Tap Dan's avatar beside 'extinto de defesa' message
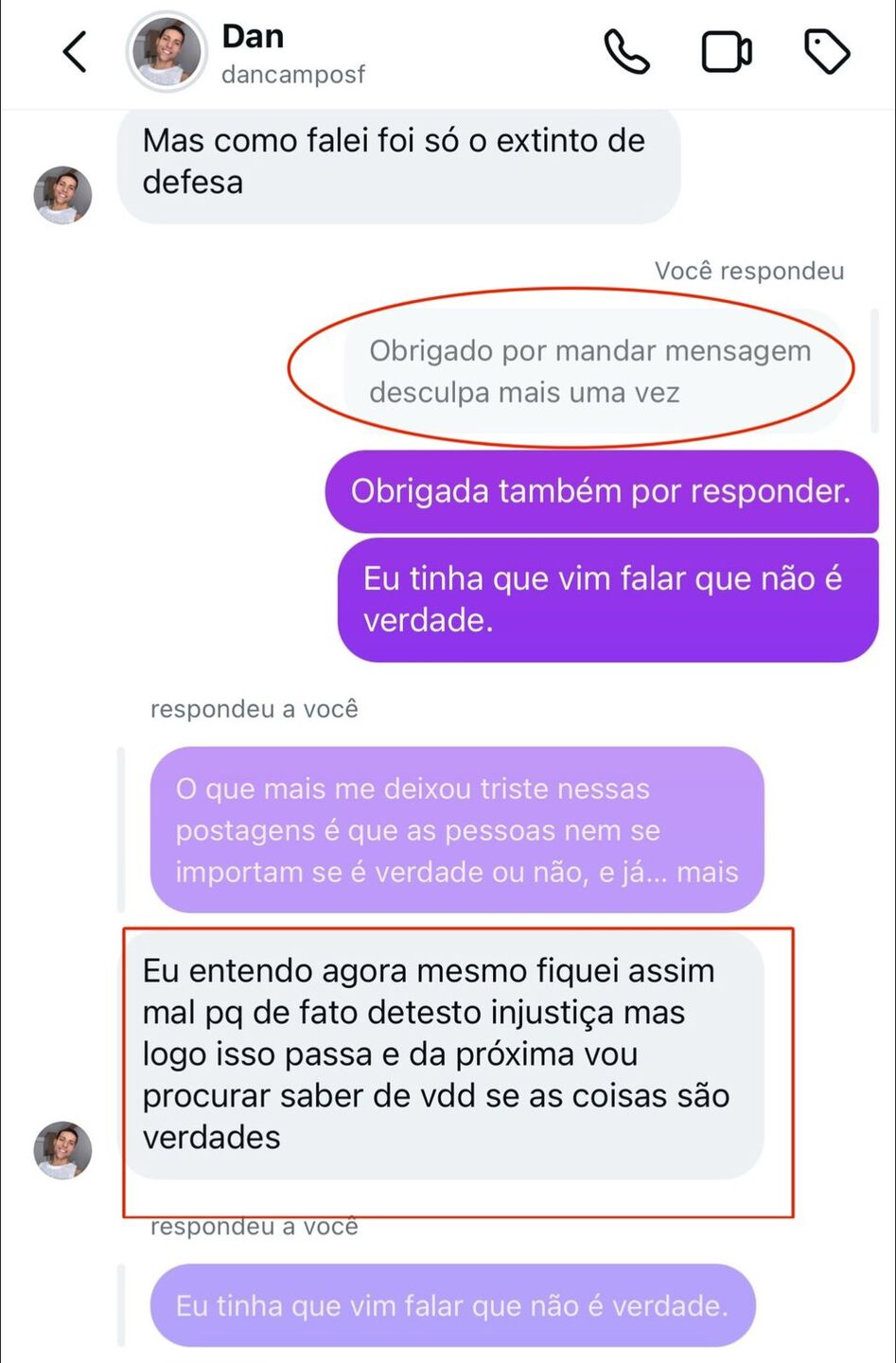 pyautogui.click(x=62, y=195)
